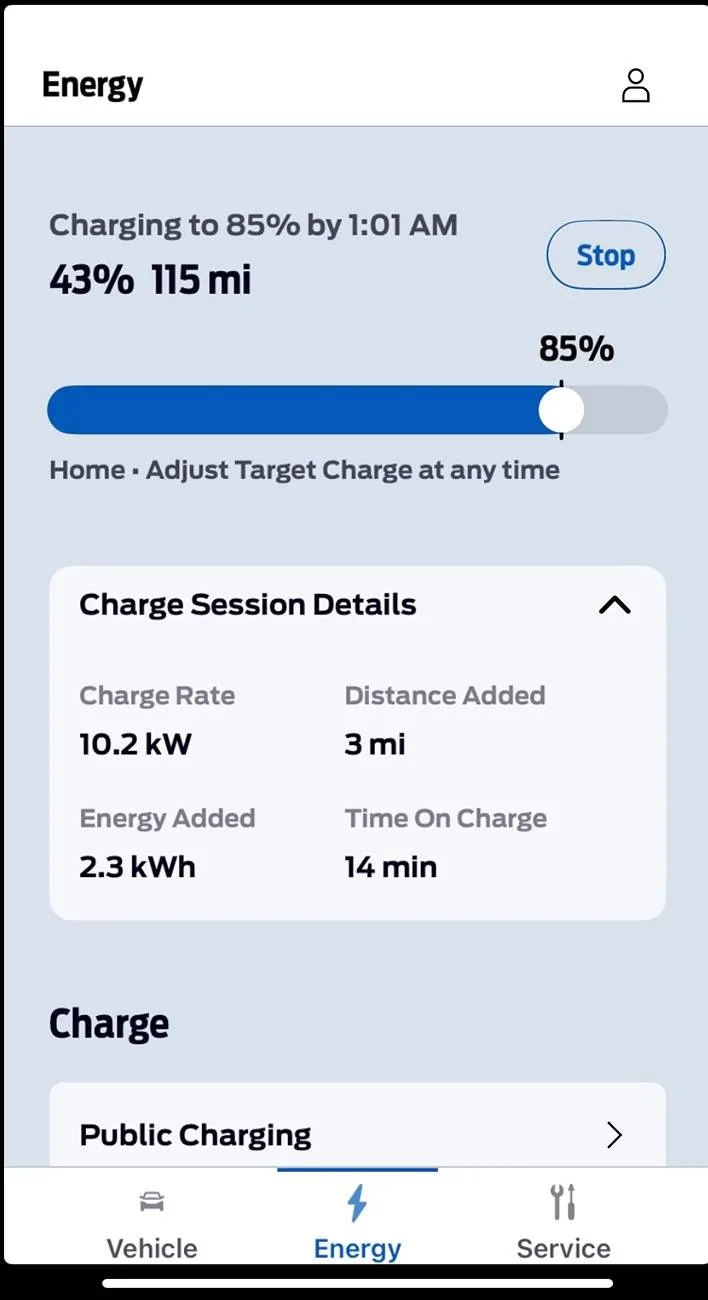Switch to the Vehicle tab
The height and width of the screenshot is (1300, 708).
(152, 1222)
